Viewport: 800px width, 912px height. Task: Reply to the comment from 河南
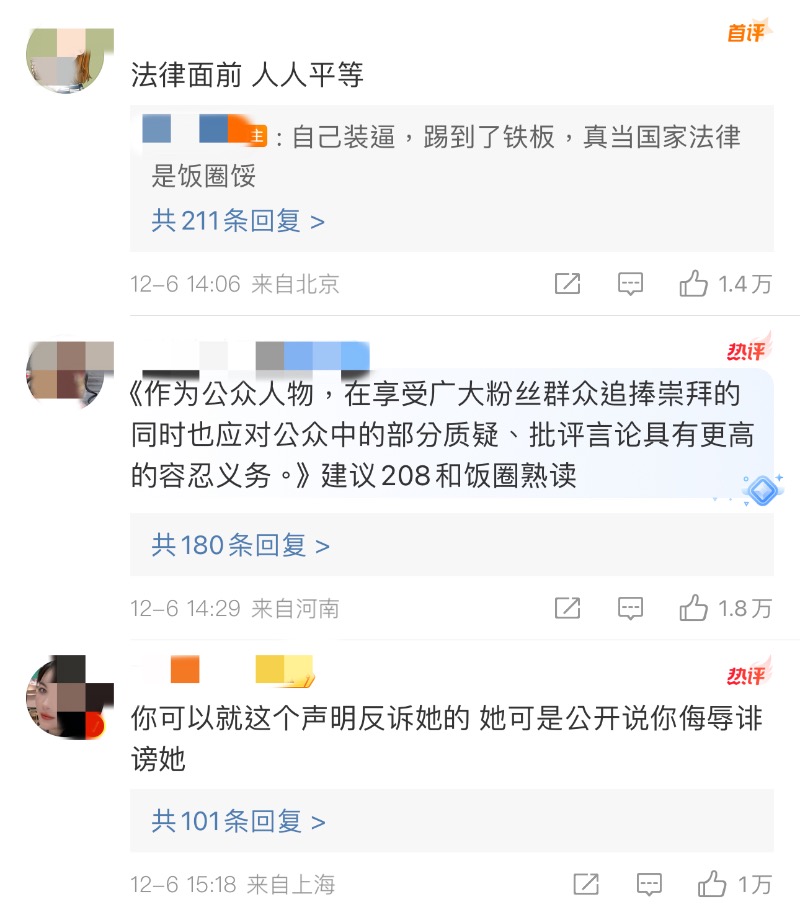coord(630,607)
